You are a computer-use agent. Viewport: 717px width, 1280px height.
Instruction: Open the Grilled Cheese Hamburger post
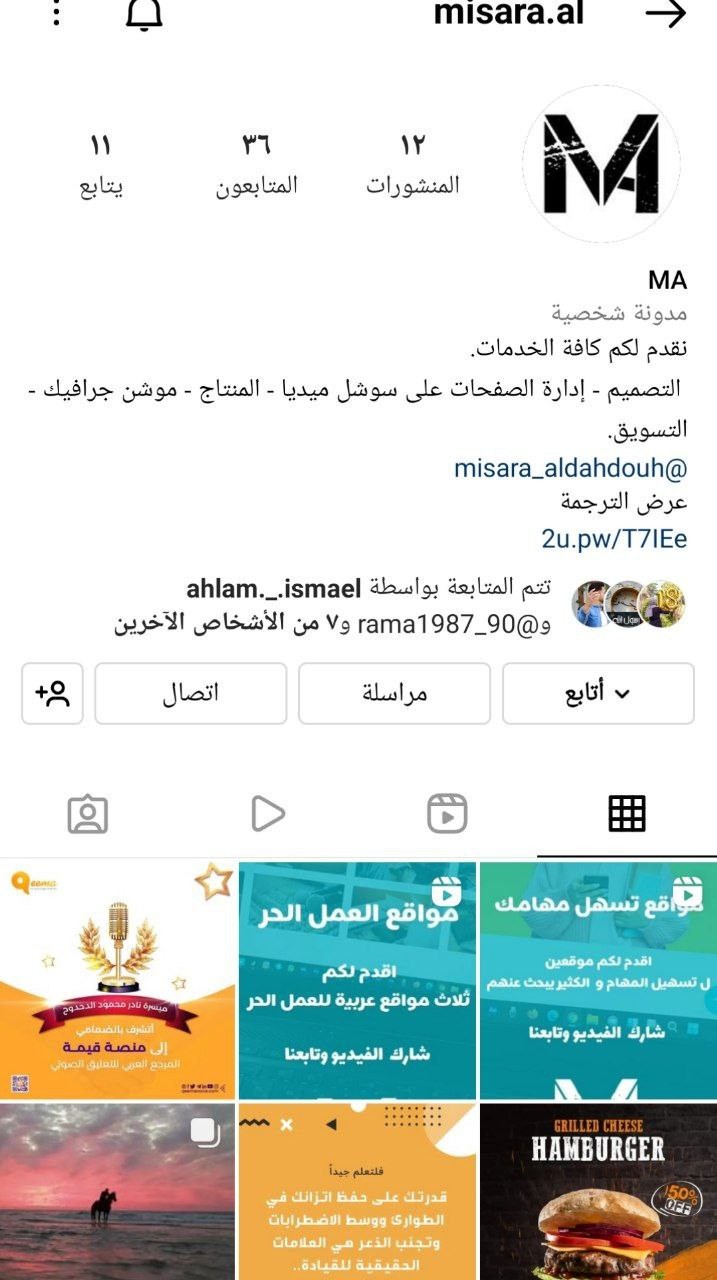click(598, 1192)
